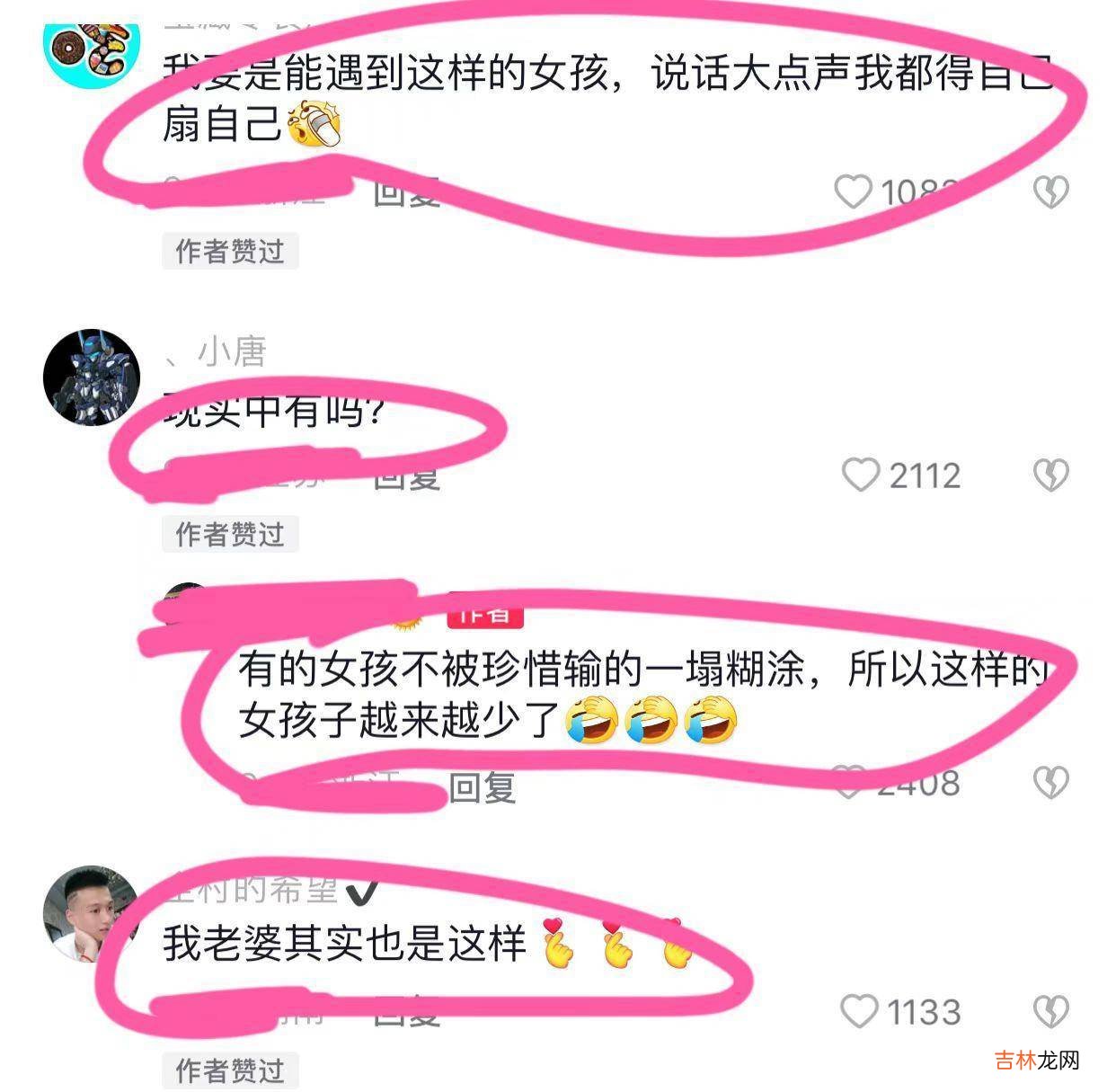
Task: Like the author's reply with 2408 likes
Action: (x=849, y=782)
